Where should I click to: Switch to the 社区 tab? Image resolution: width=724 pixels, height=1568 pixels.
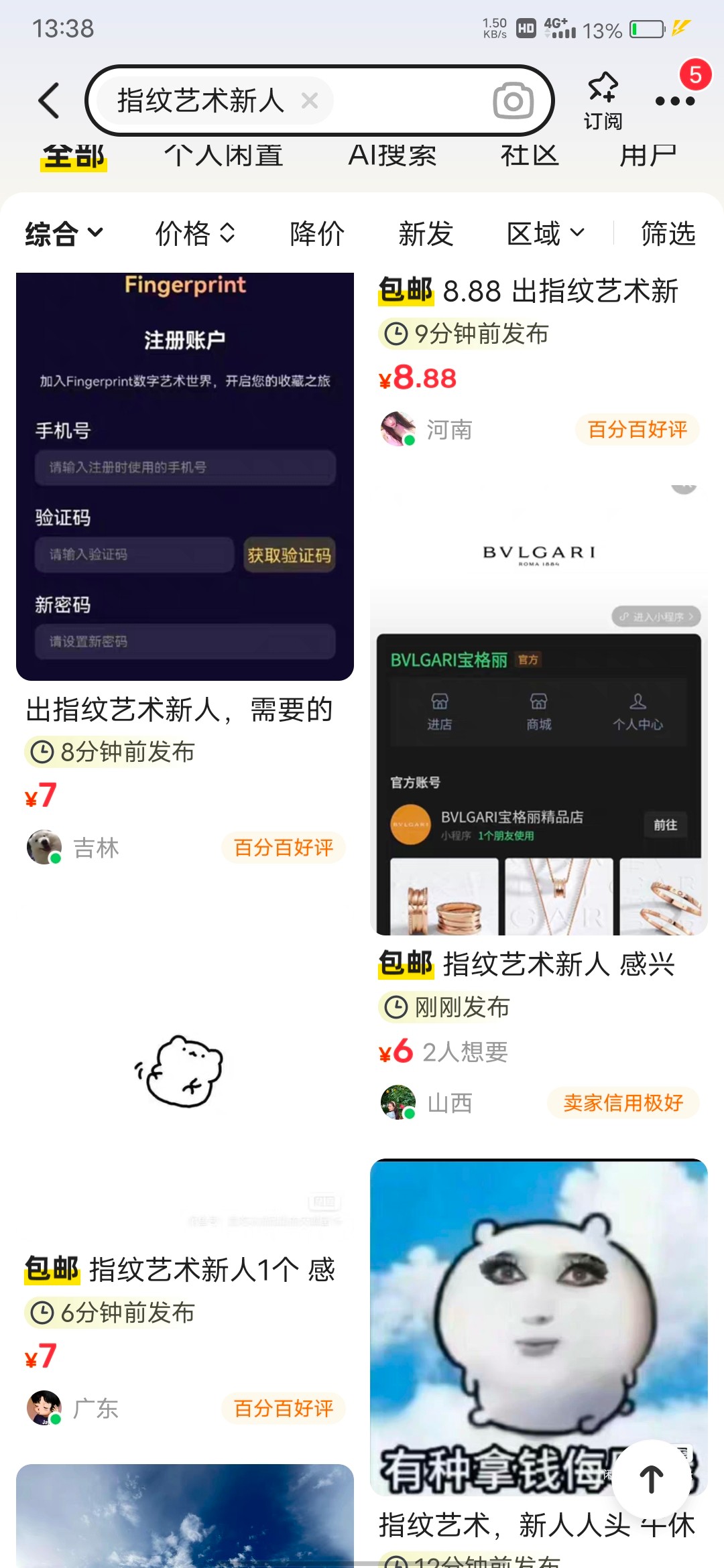click(530, 156)
